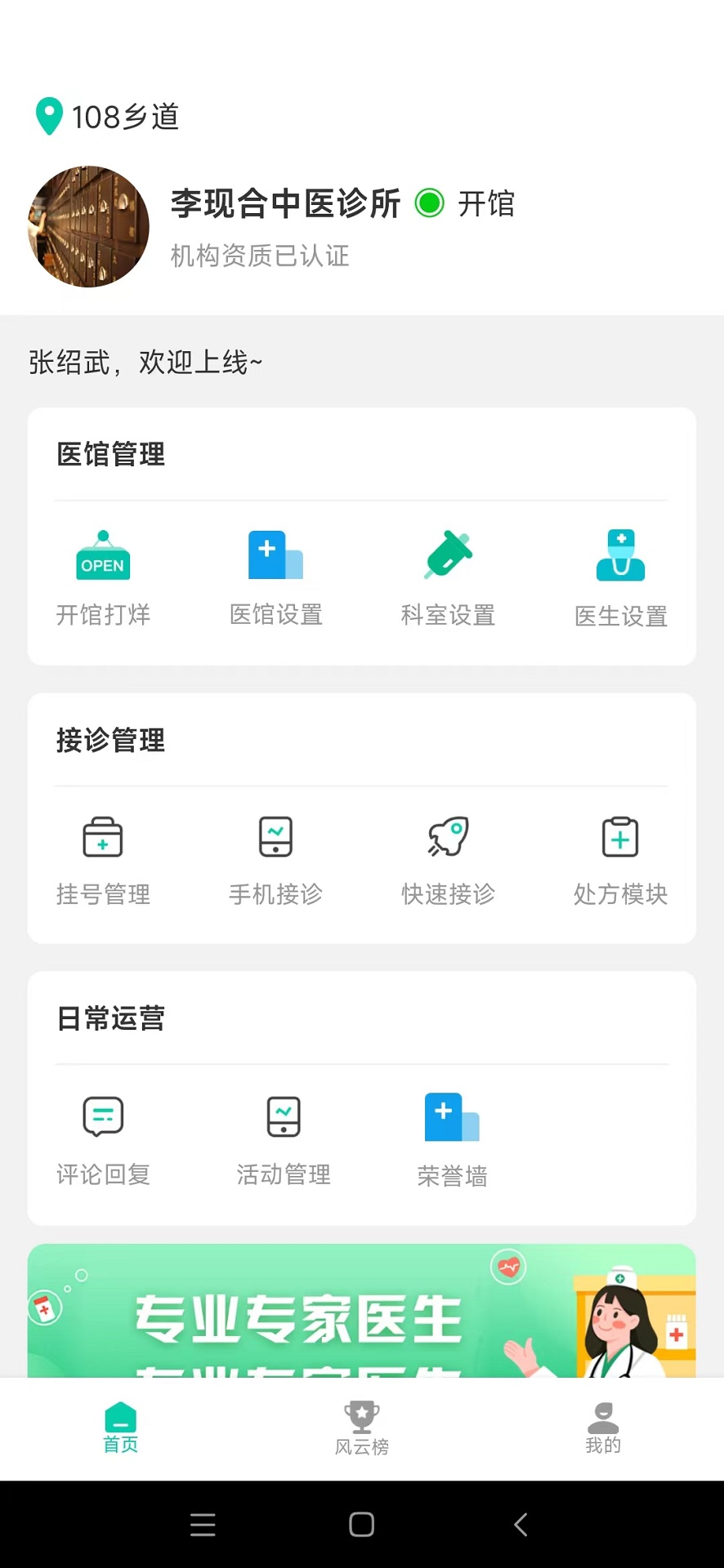This screenshot has width=724, height=1568.
Task: Open the clinic name 李现合中医诊所
Action: pos(284,204)
